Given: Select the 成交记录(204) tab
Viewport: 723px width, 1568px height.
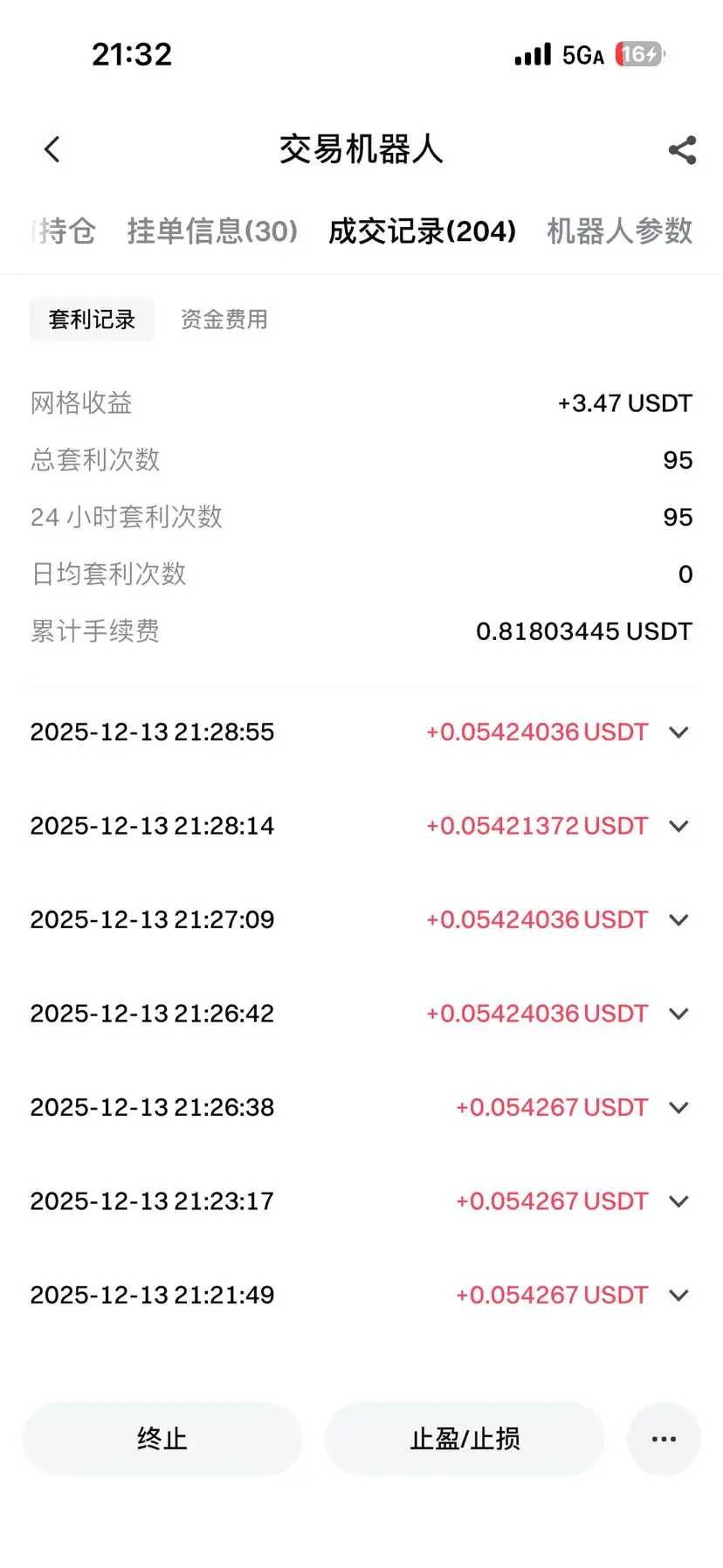Looking at the screenshot, I should coord(422,231).
